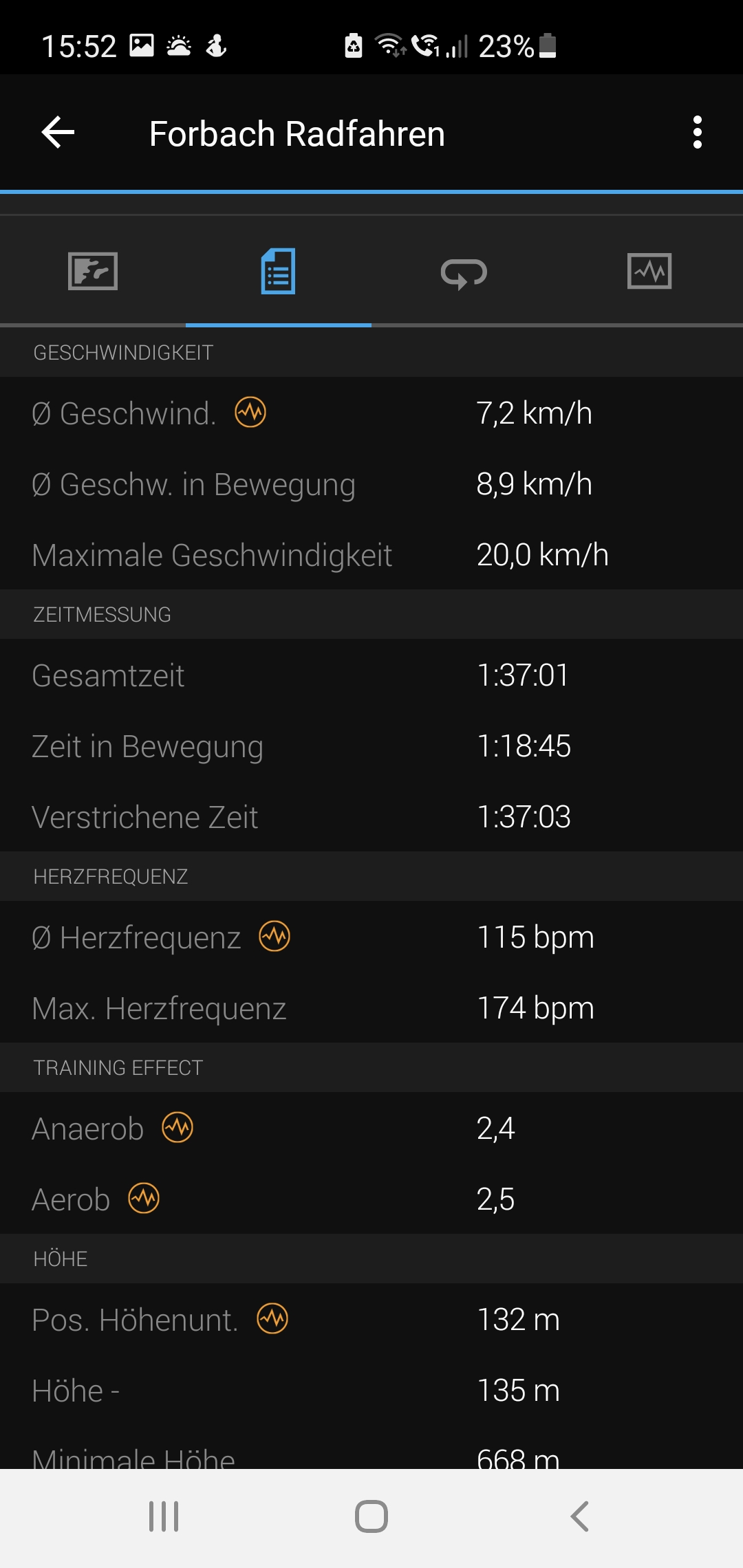Tap the system back button in the navigation bar
The image size is (743, 1568).
[579, 1516]
